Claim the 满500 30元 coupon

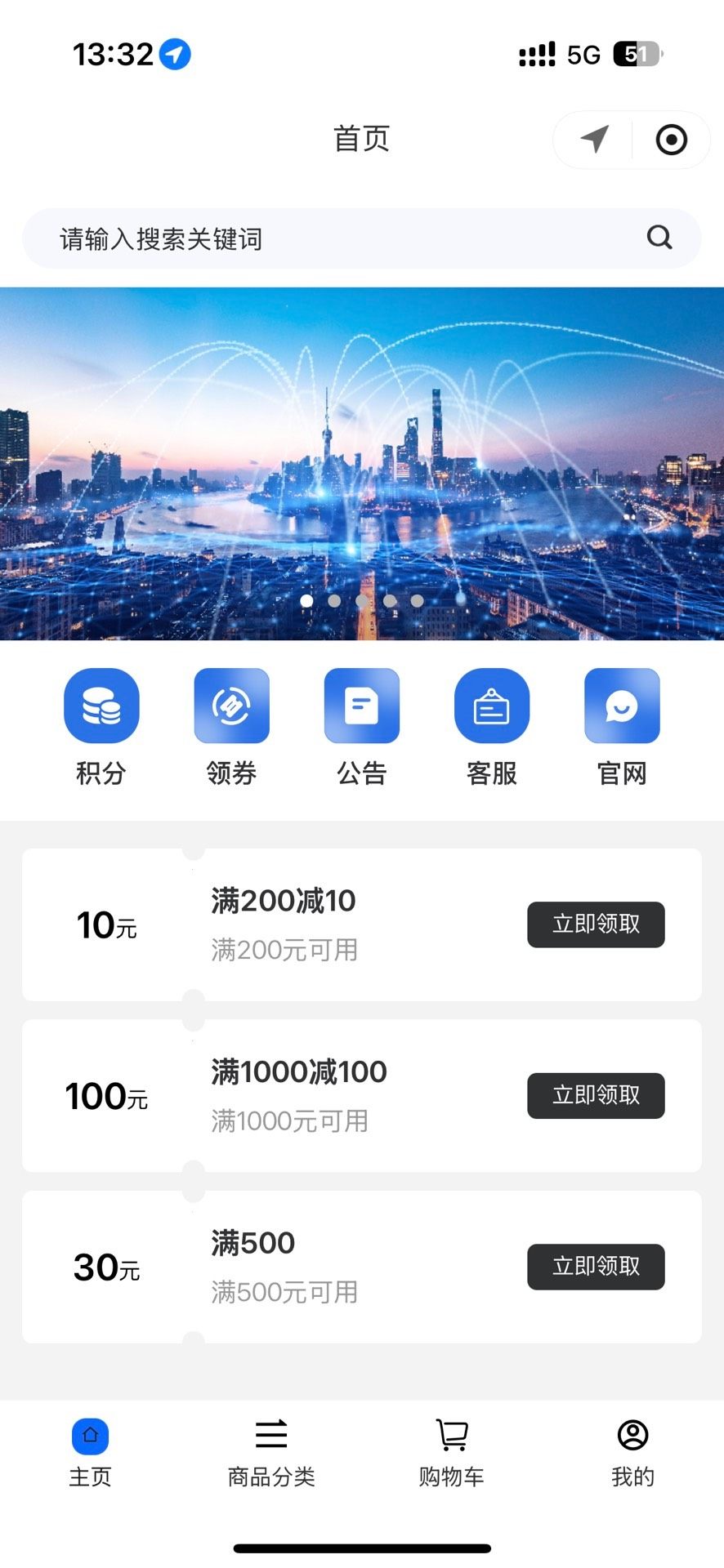(x=596, y=1267)
